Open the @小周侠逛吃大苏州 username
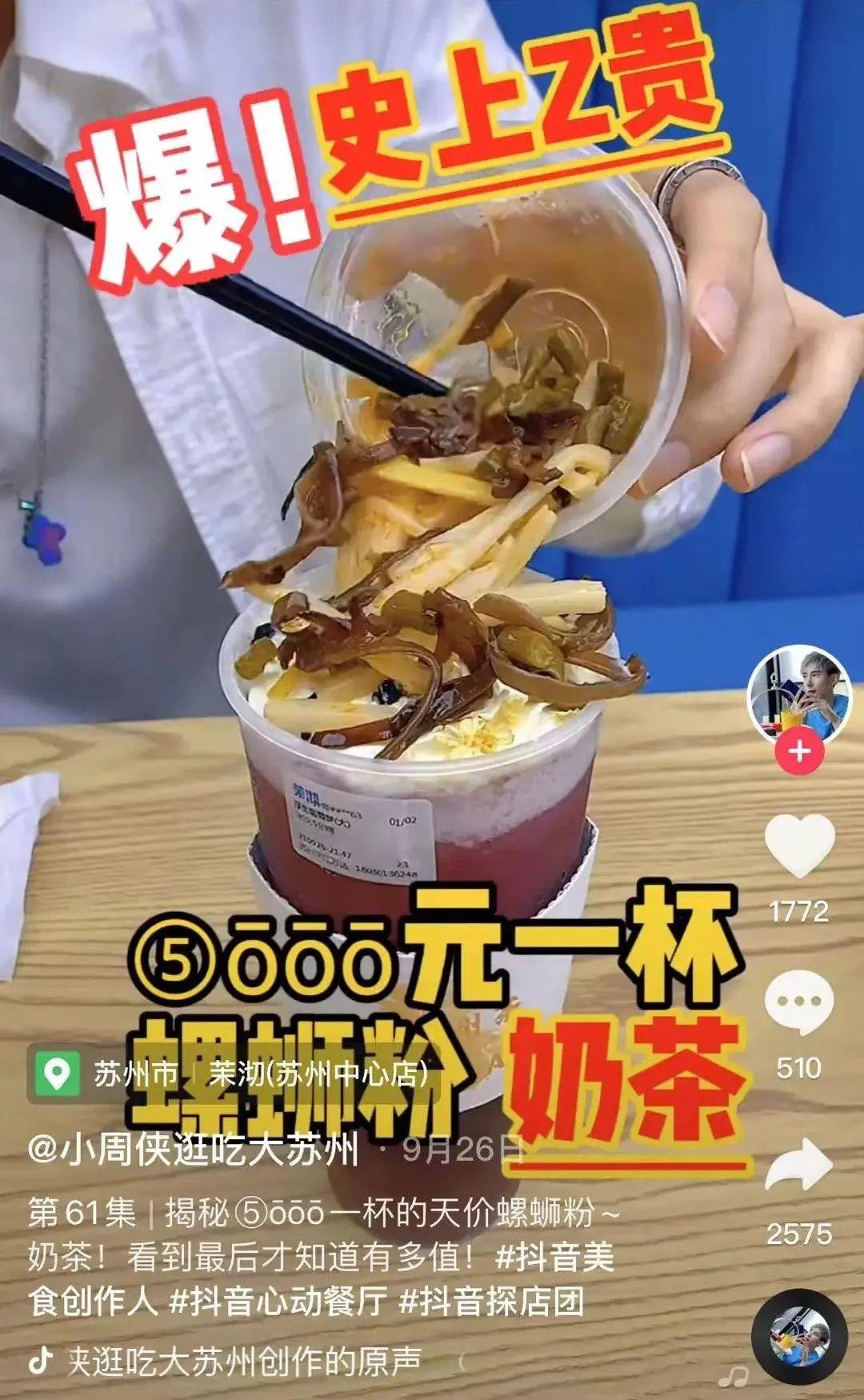Image resolution: width=864 pixels, height=1400 pixels. pos(192,1150)
